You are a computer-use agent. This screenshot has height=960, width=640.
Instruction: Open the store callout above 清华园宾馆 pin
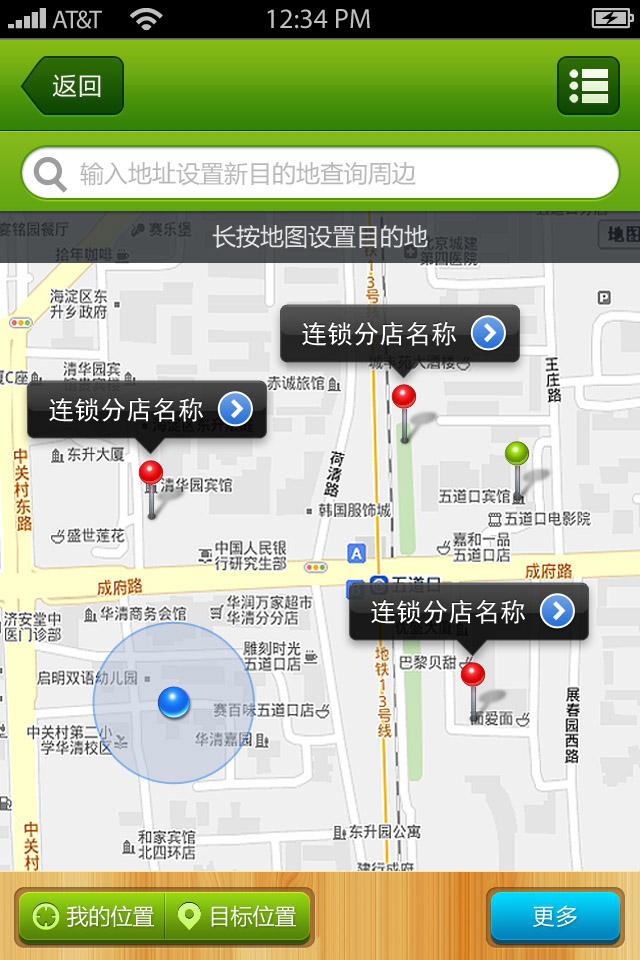(146, 409)
